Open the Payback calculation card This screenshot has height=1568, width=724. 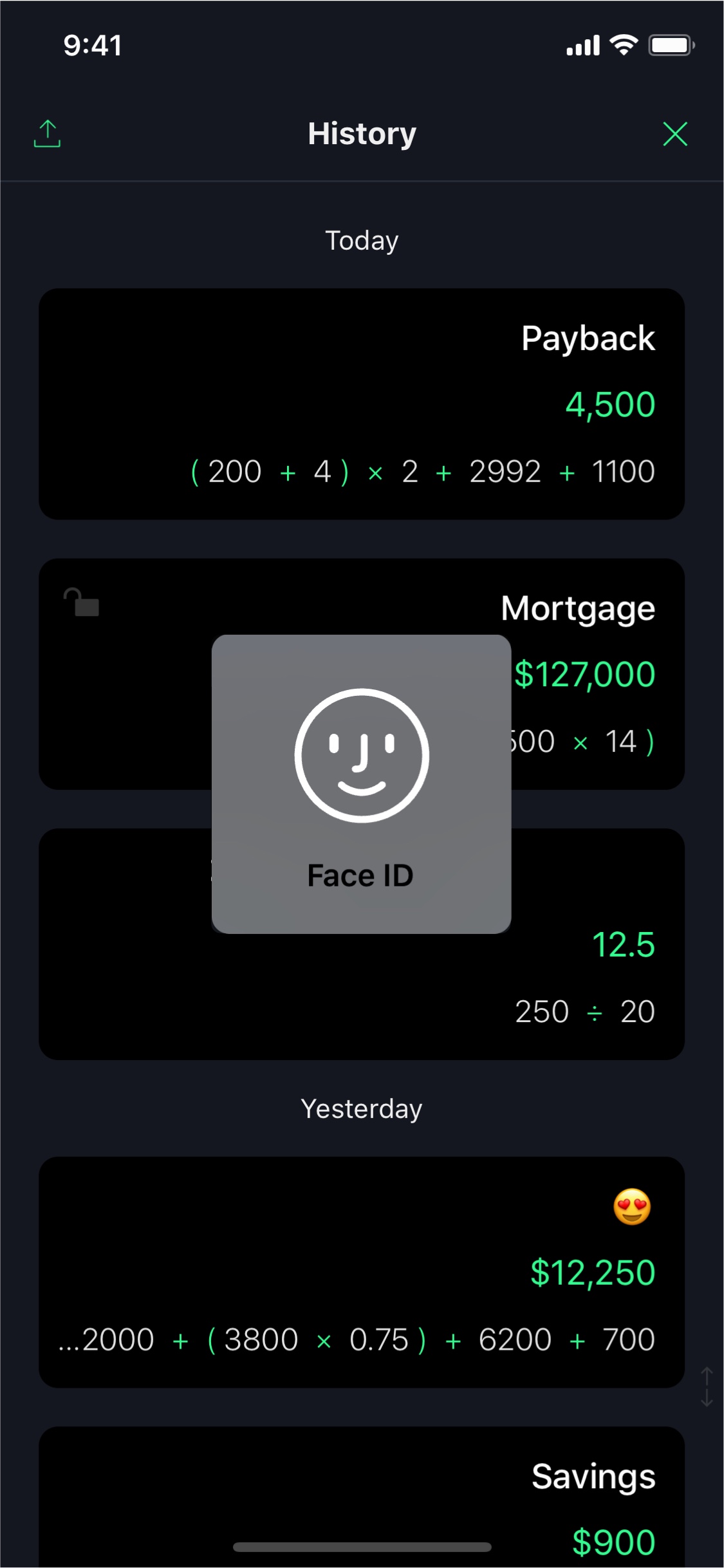(x=362, y=404)
